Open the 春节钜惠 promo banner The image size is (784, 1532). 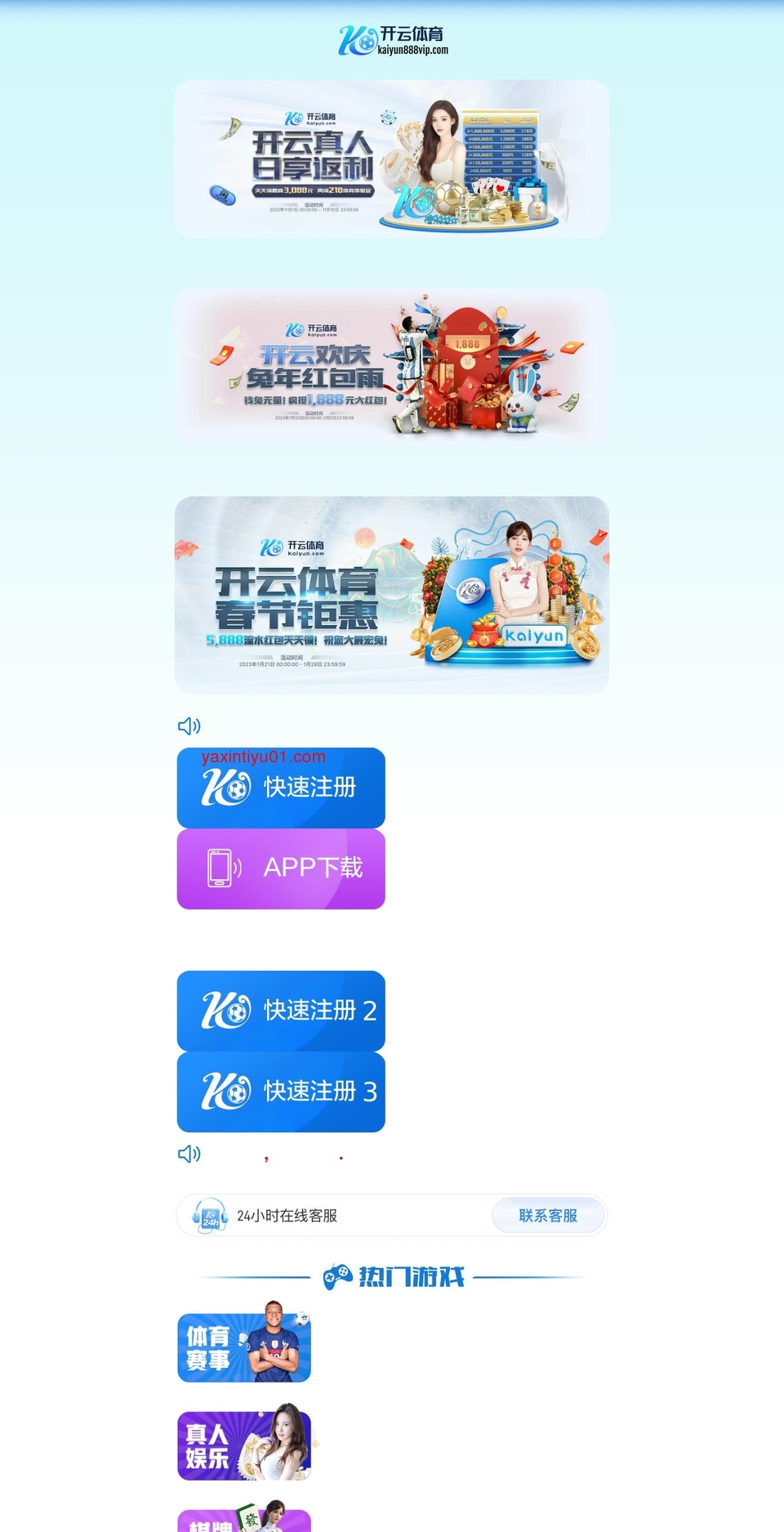(x=391, y=595)
